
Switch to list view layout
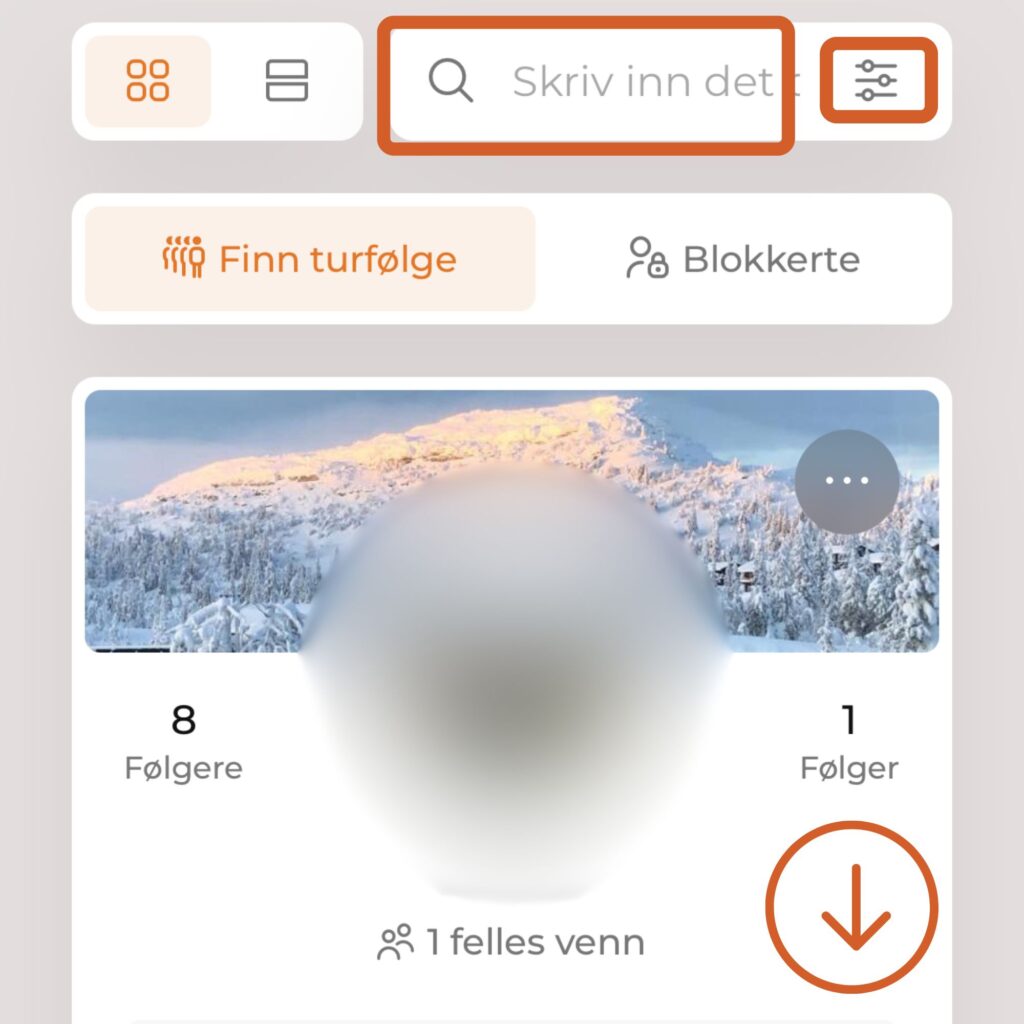pyautogui.click(x=287, y=81)
